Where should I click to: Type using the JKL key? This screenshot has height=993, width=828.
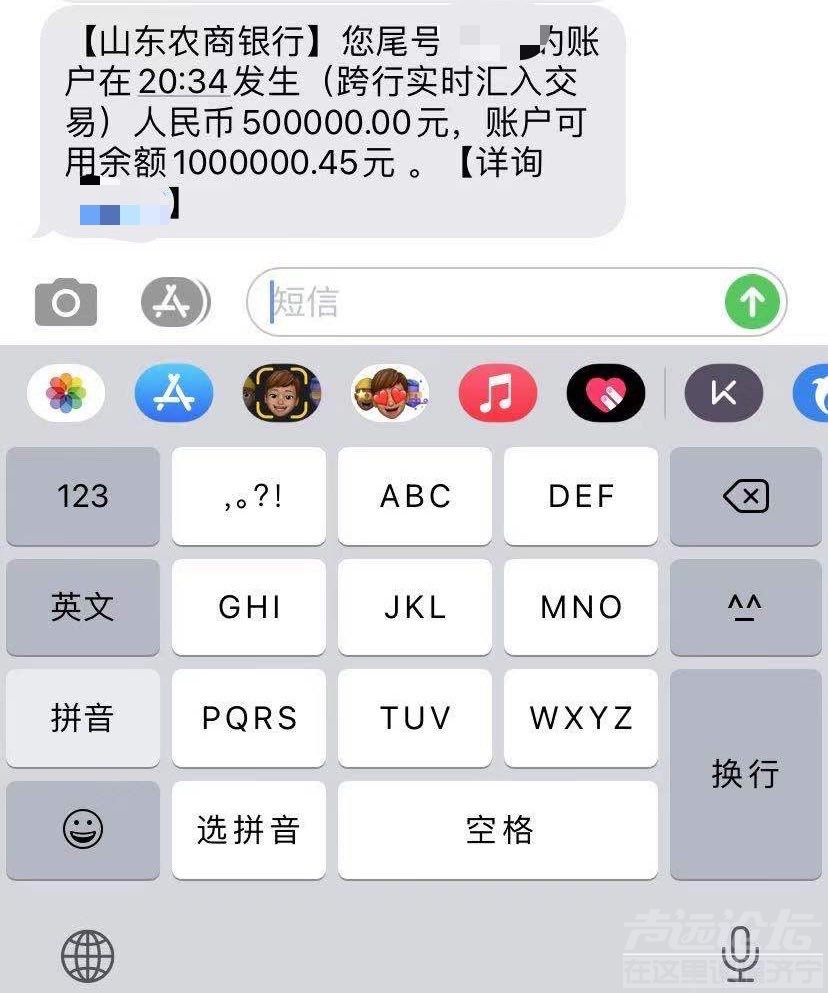(415, 607)
